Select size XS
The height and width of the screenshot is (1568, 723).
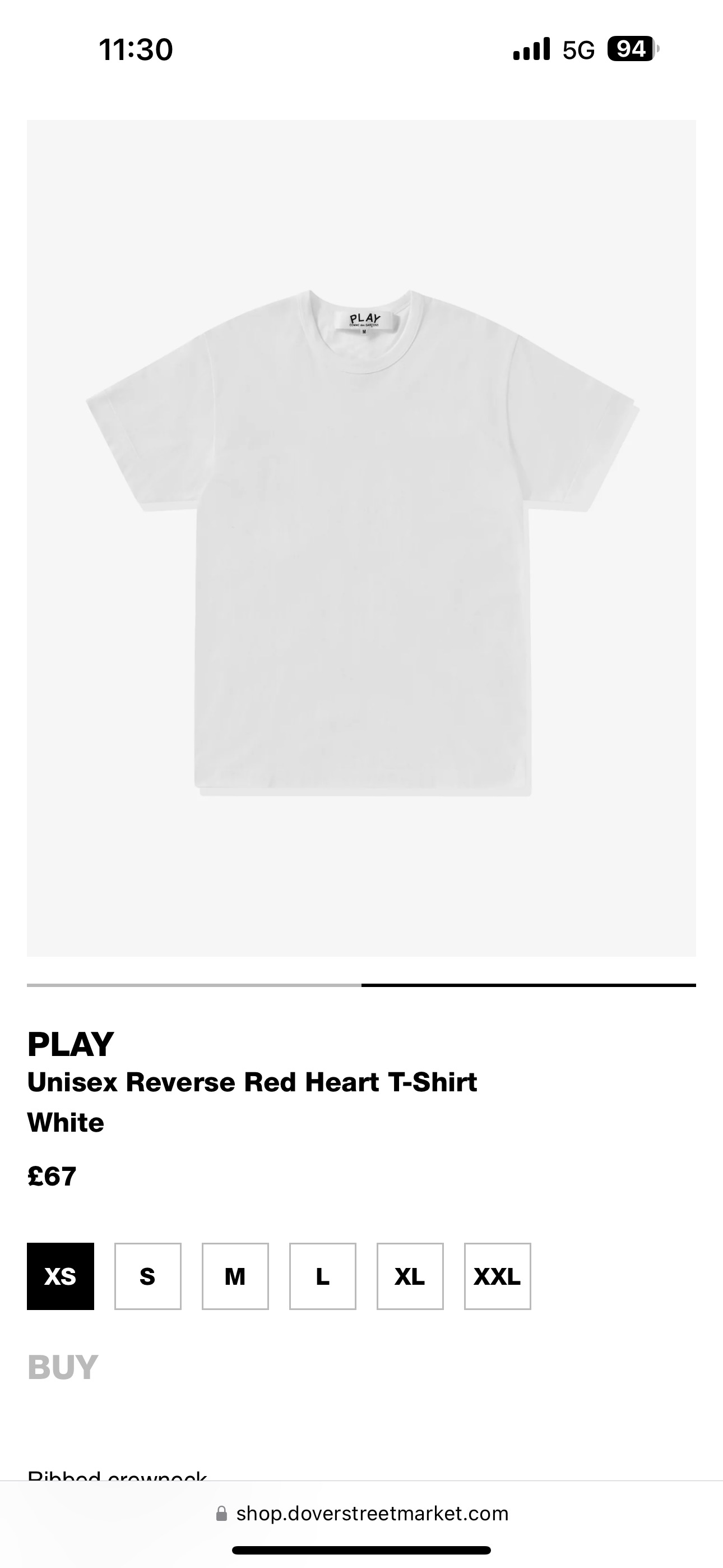[61, 1276]
